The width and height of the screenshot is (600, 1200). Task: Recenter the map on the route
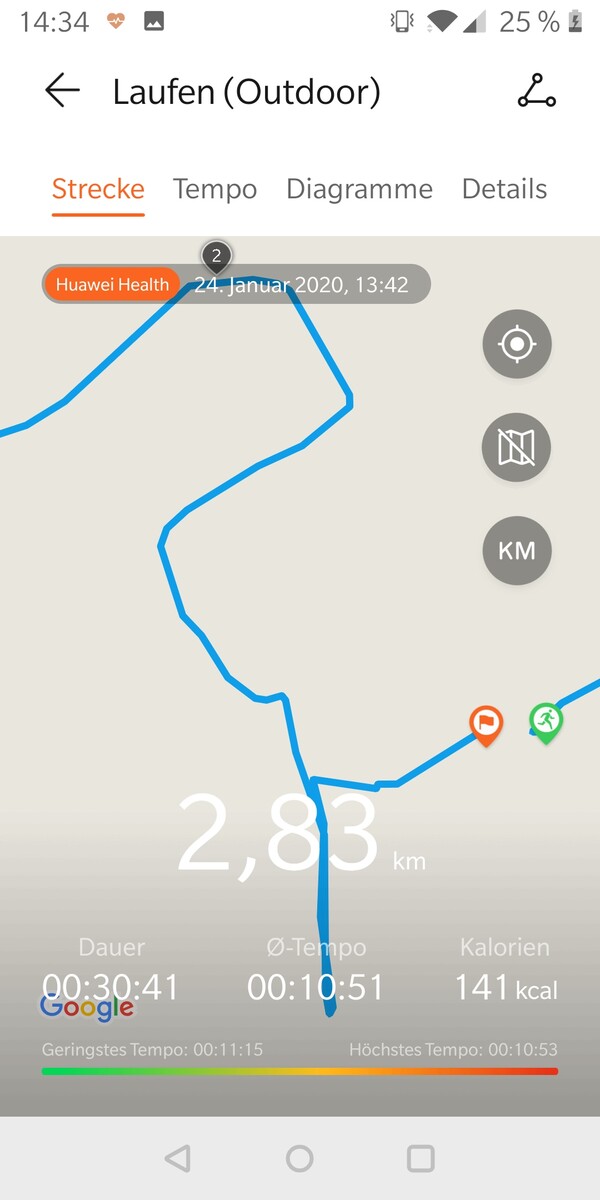point(517,344)
